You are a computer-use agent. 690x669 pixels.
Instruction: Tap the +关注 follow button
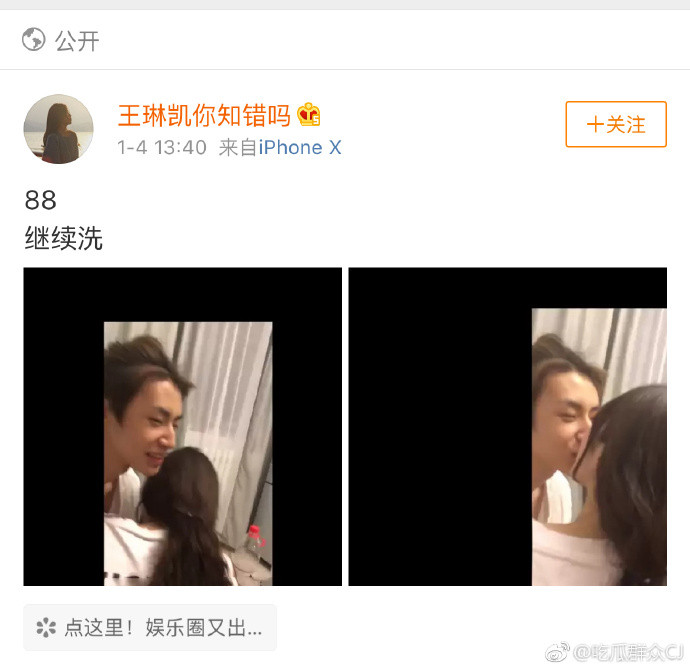615,125
